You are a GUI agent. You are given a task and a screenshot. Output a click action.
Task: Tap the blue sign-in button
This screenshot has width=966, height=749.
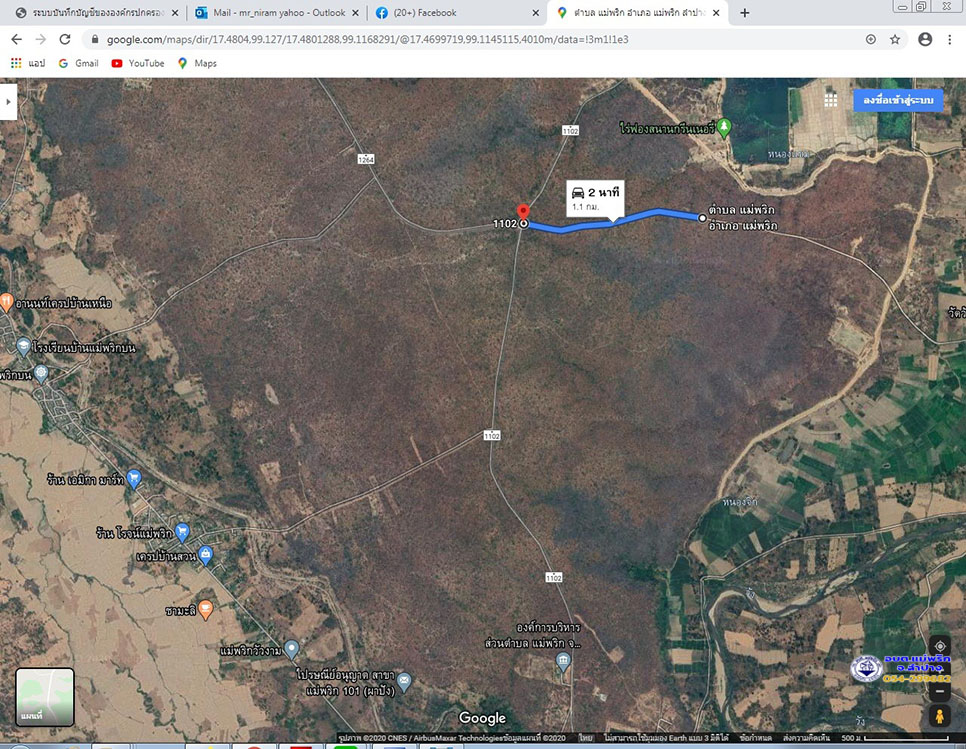tap(898, 101)
